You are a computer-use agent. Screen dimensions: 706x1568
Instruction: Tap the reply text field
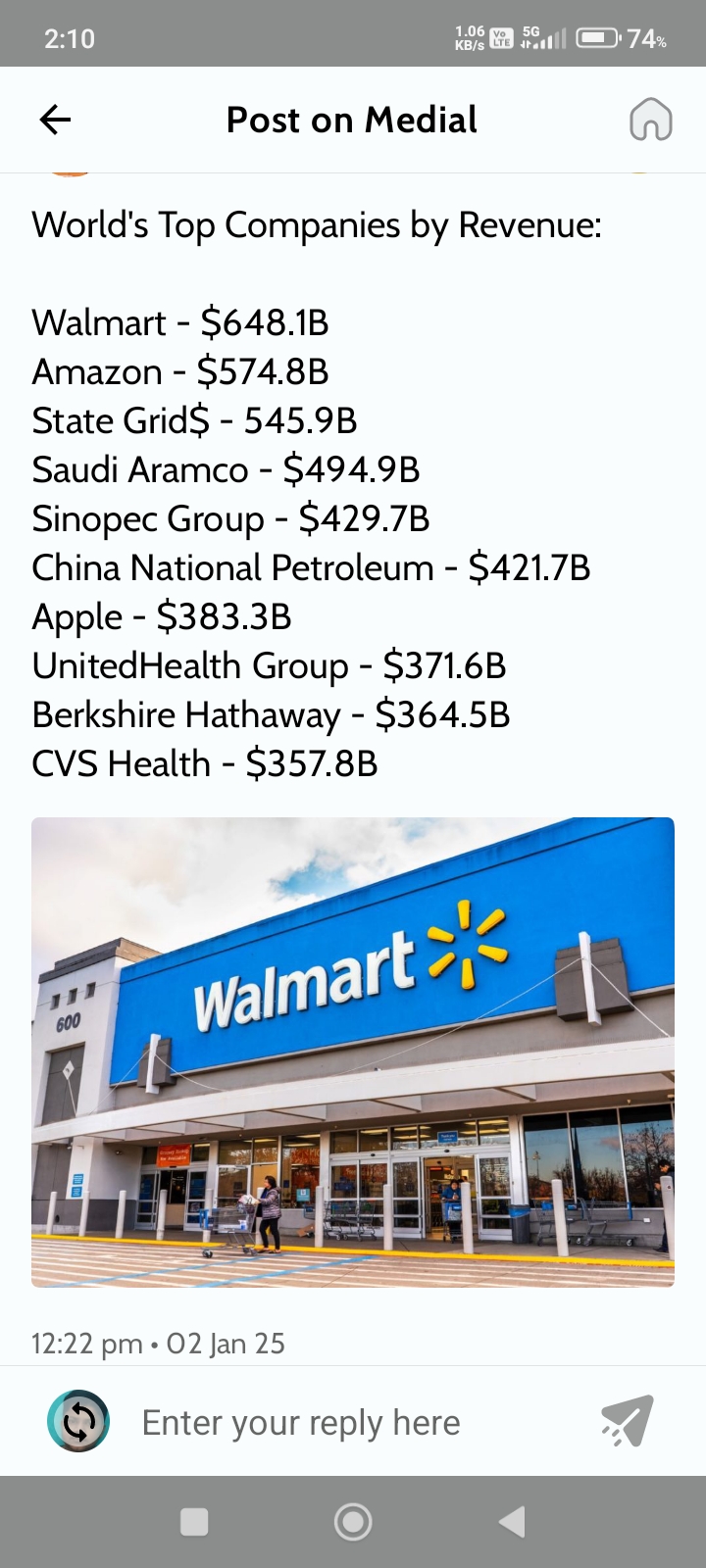353,1422
